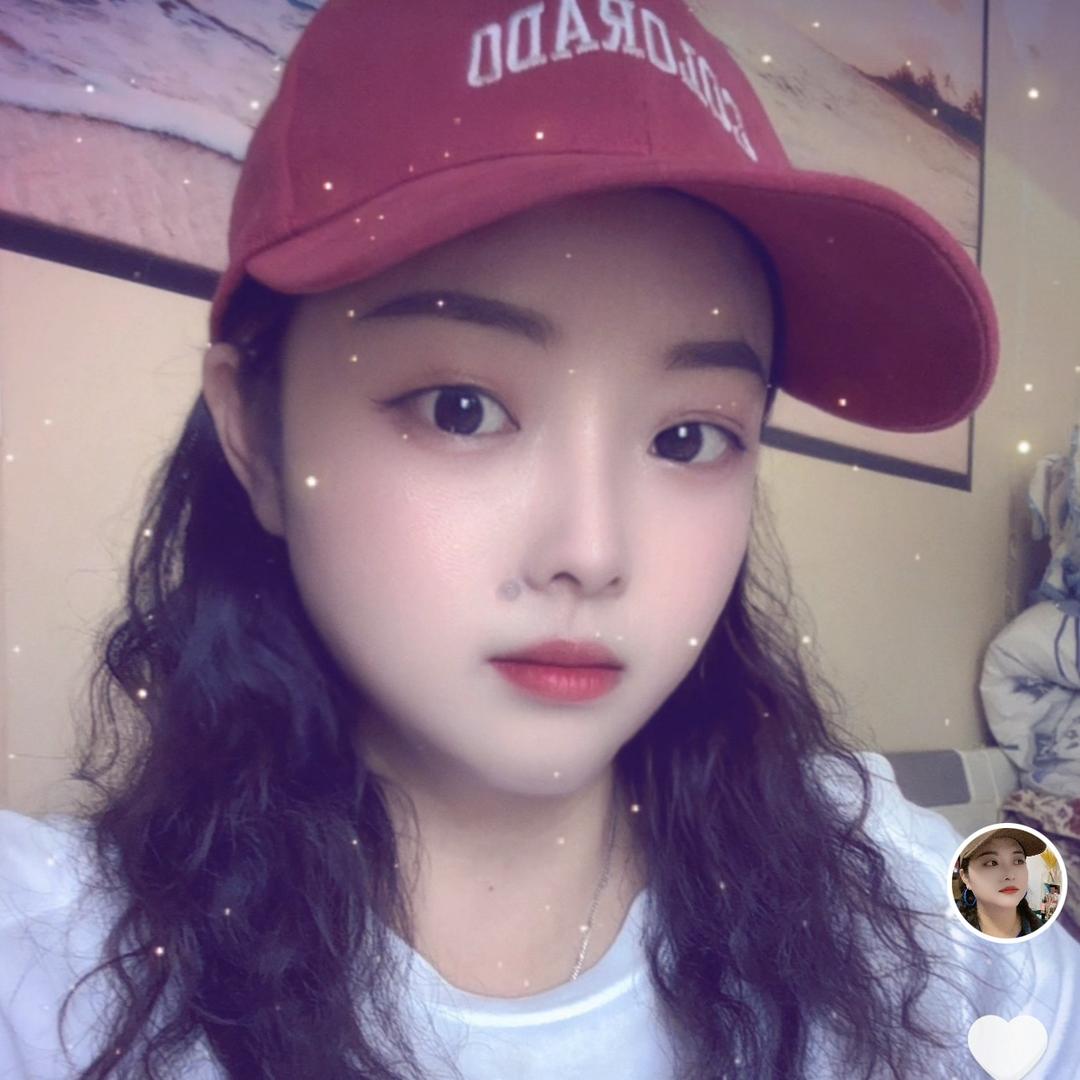Viewport: 1080px width, 1080px height.
Task: Like this video with the heart
Action: pos(1007,1046)
